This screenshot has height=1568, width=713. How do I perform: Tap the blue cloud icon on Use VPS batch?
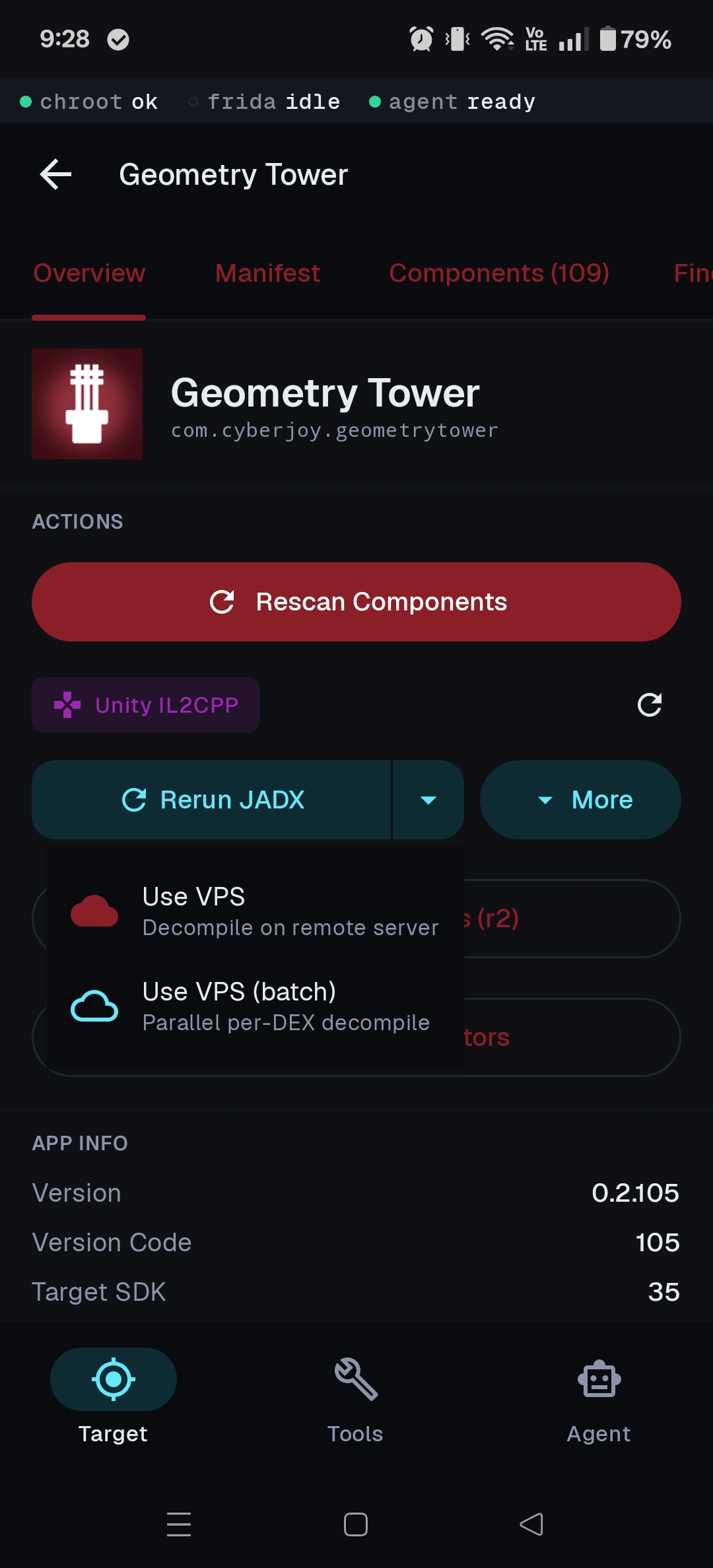pos(95,1006)
